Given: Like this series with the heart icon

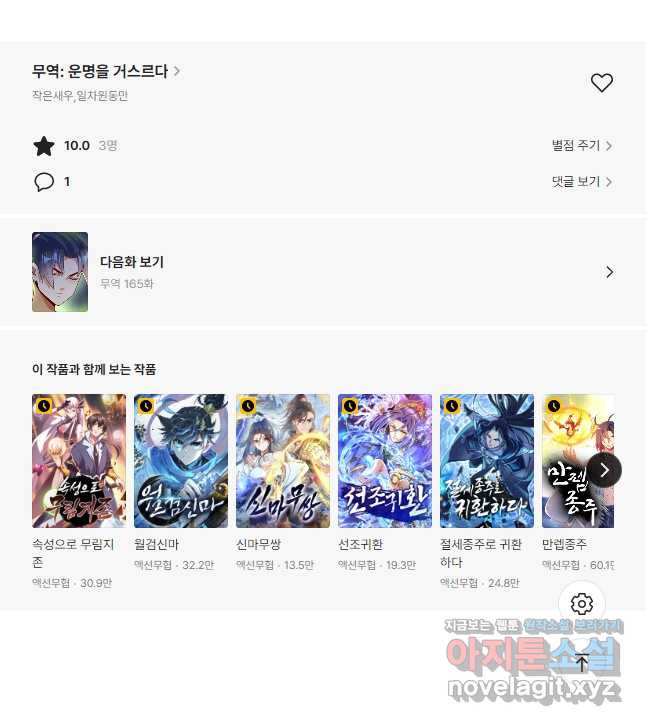Looking at the screenshot, I should point(601,83).
